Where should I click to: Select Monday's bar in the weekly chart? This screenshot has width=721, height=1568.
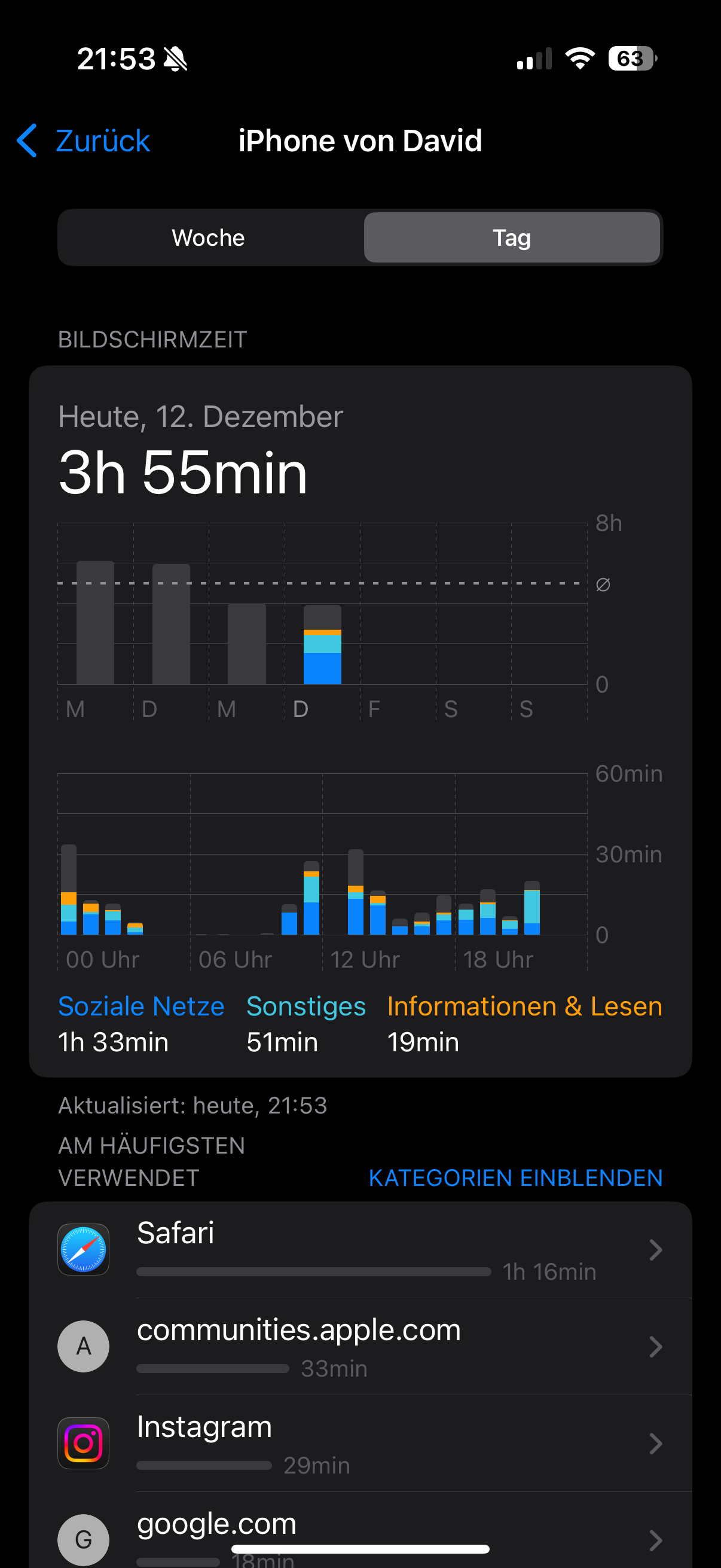(x=96, y=623)
